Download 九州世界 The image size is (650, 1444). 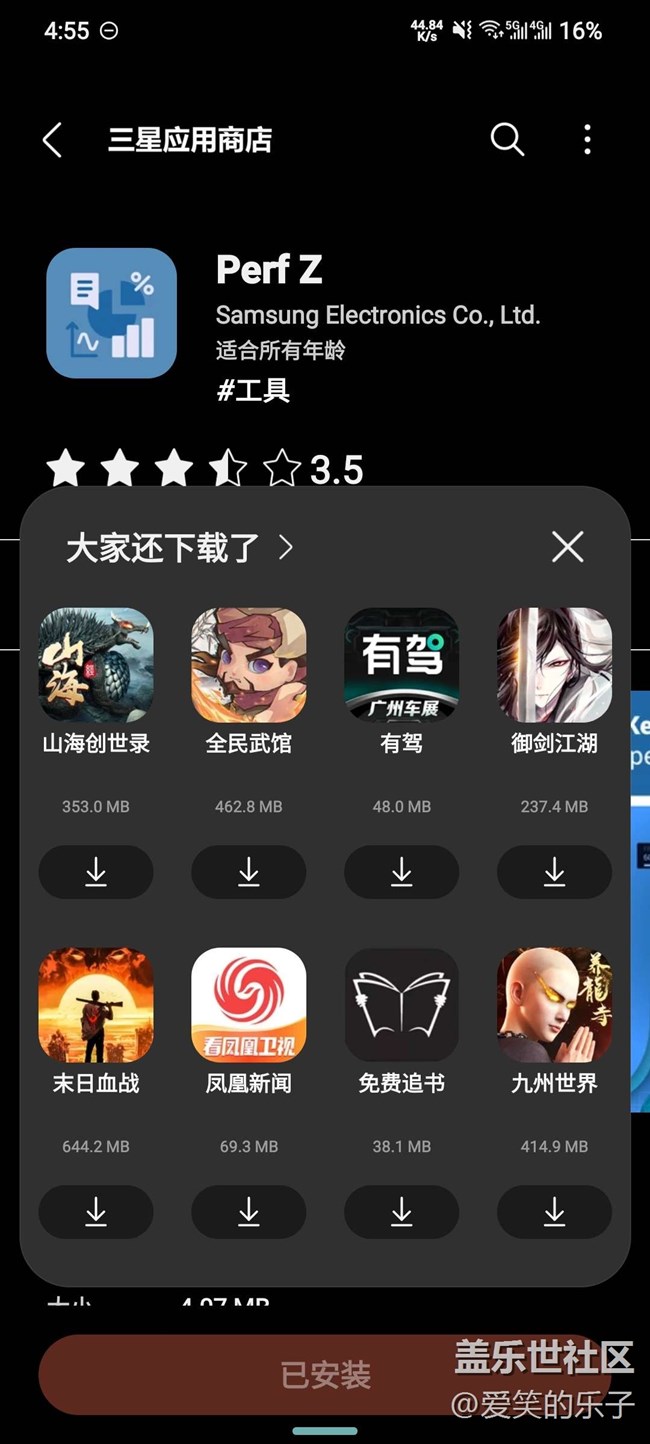tap(554, 1212)
